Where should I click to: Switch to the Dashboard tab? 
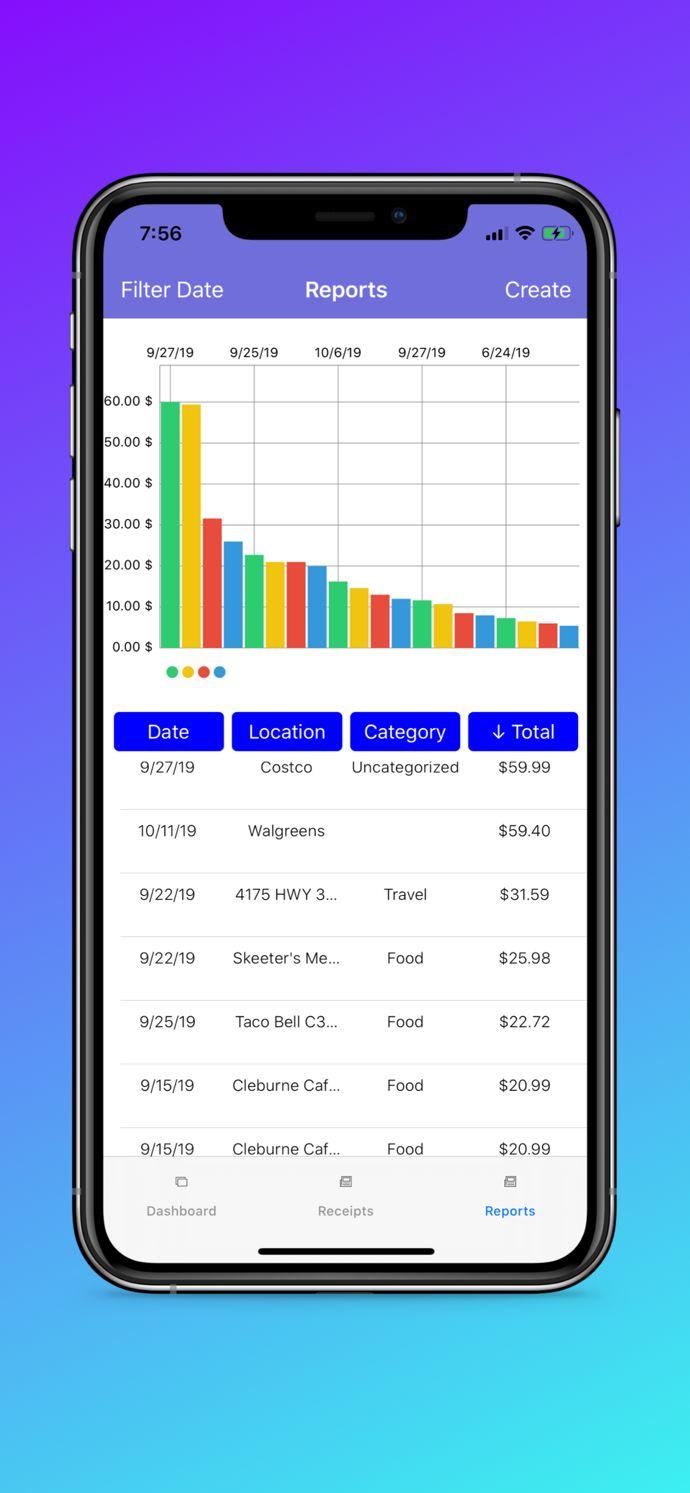pos(181,1197)
